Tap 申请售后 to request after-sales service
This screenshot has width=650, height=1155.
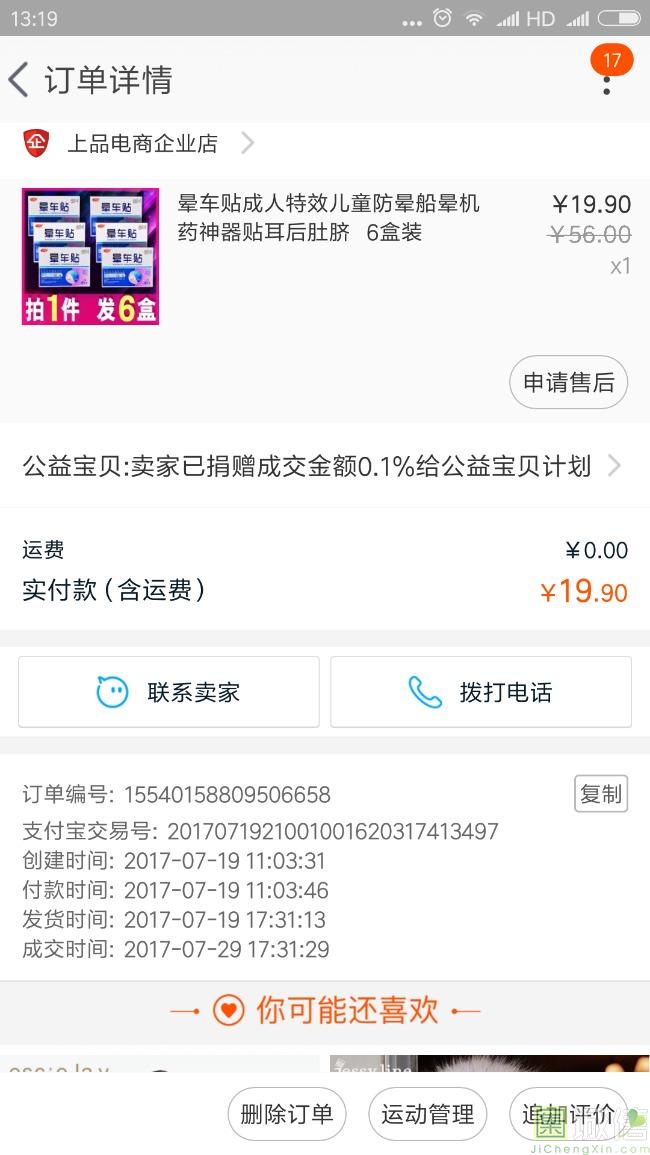tap(568, 383)
